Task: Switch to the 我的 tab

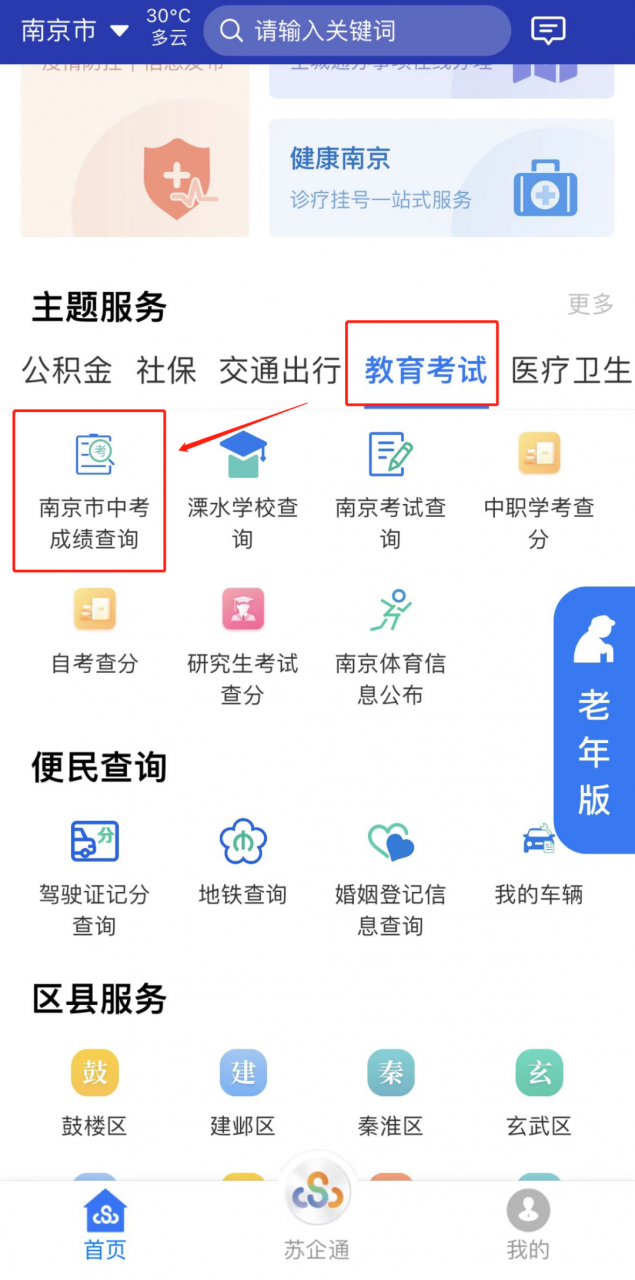Action: pos(528,1225)
